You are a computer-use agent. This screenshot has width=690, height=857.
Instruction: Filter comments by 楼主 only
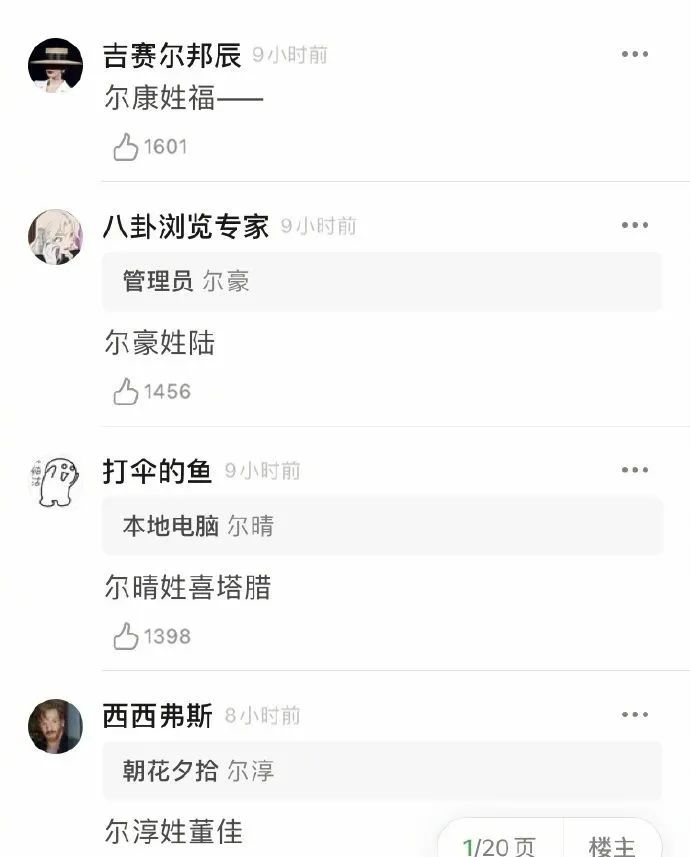611,846
